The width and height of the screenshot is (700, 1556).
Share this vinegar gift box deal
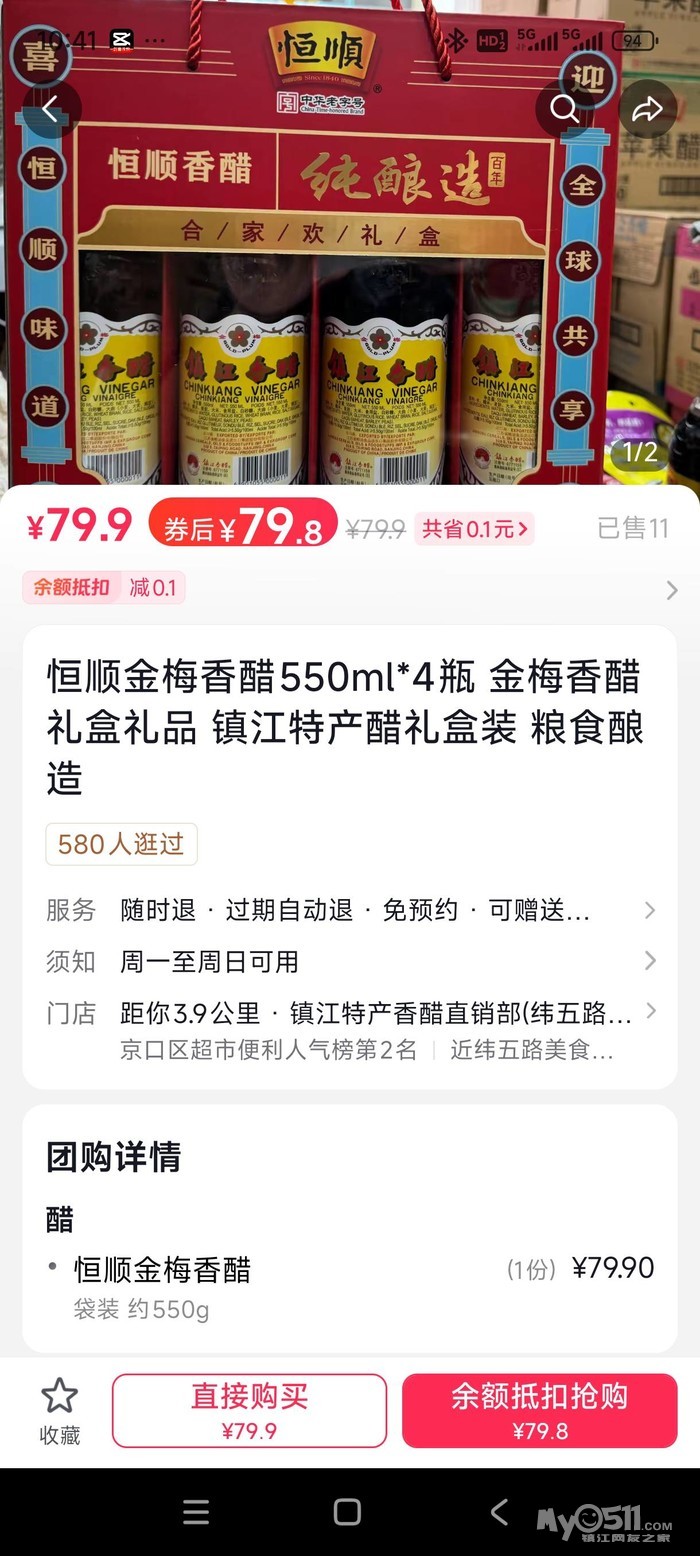[647, 109]
